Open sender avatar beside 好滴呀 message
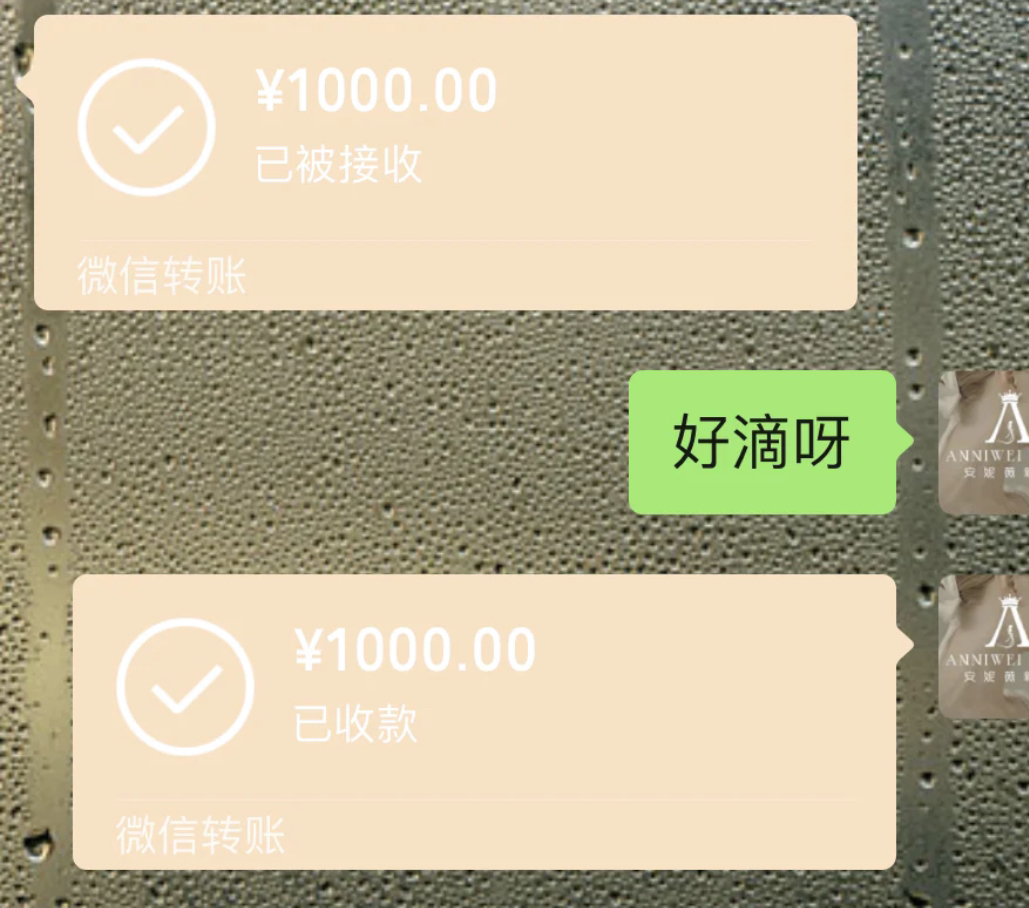The image size is (1029, 908). coord(984,442)
